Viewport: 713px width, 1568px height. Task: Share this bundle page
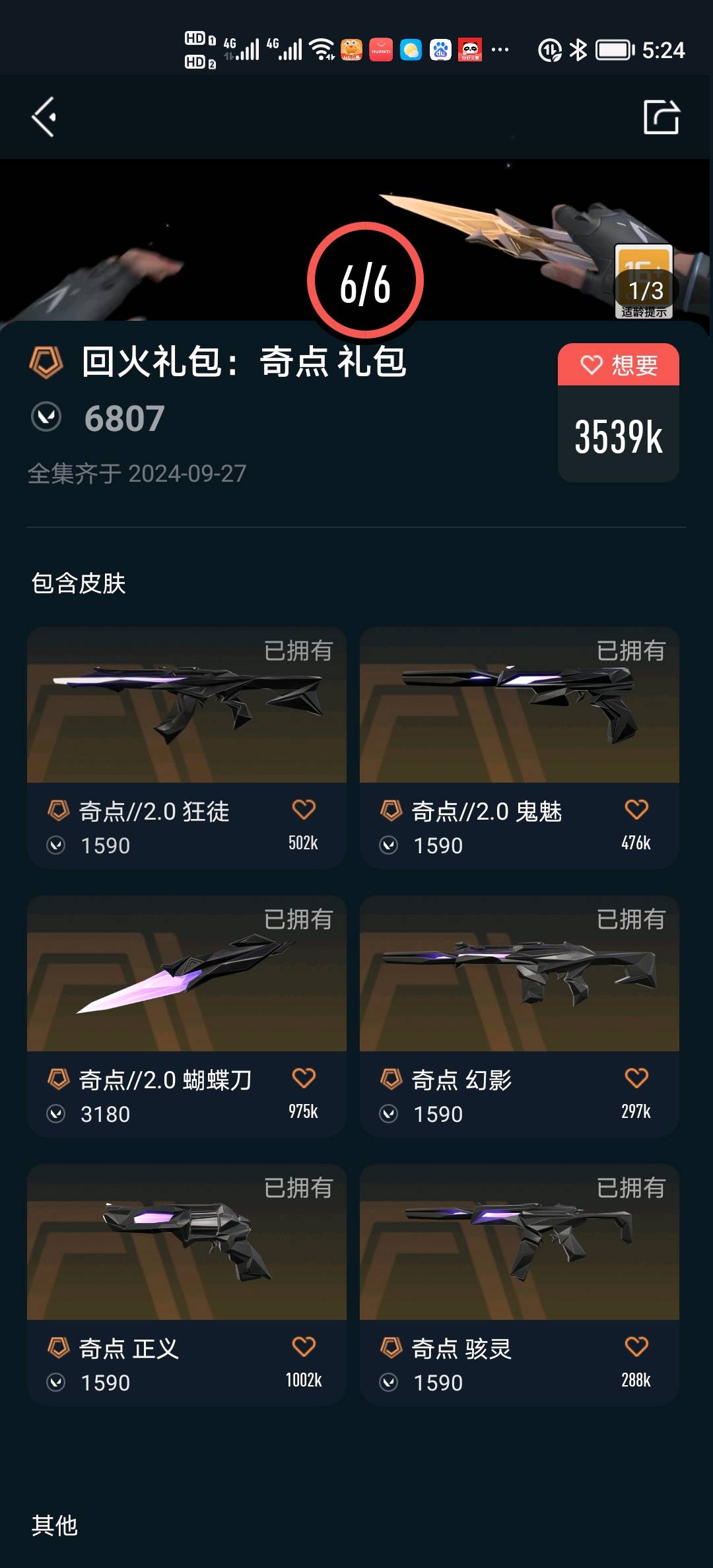click(x=661, y=117)
